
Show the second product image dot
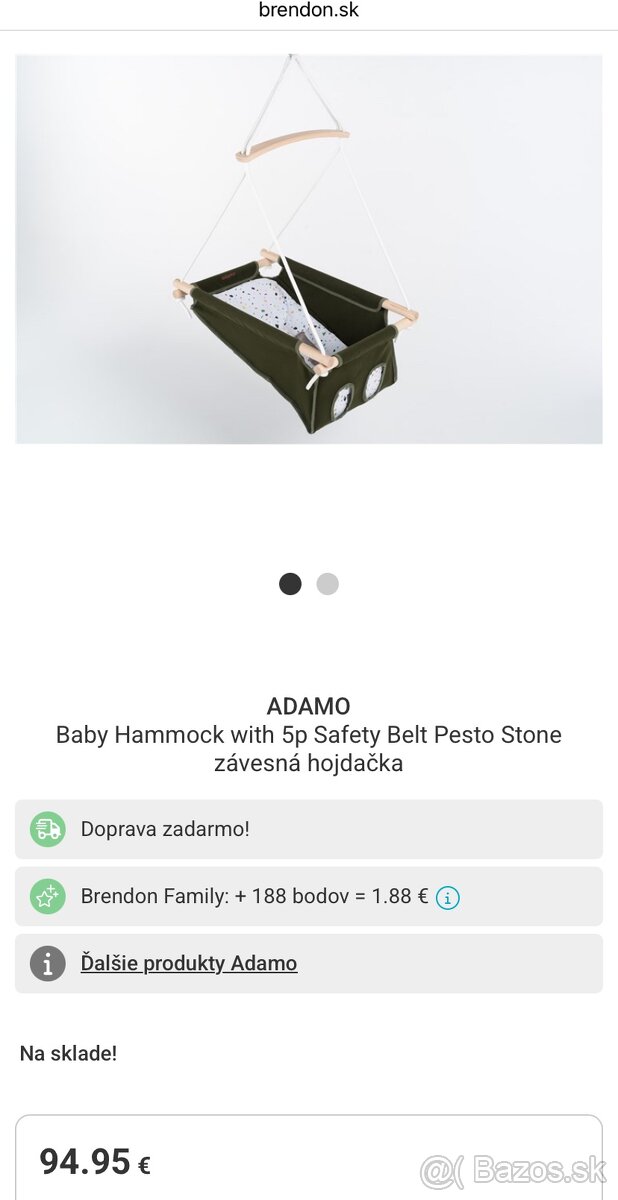(328, 584)
